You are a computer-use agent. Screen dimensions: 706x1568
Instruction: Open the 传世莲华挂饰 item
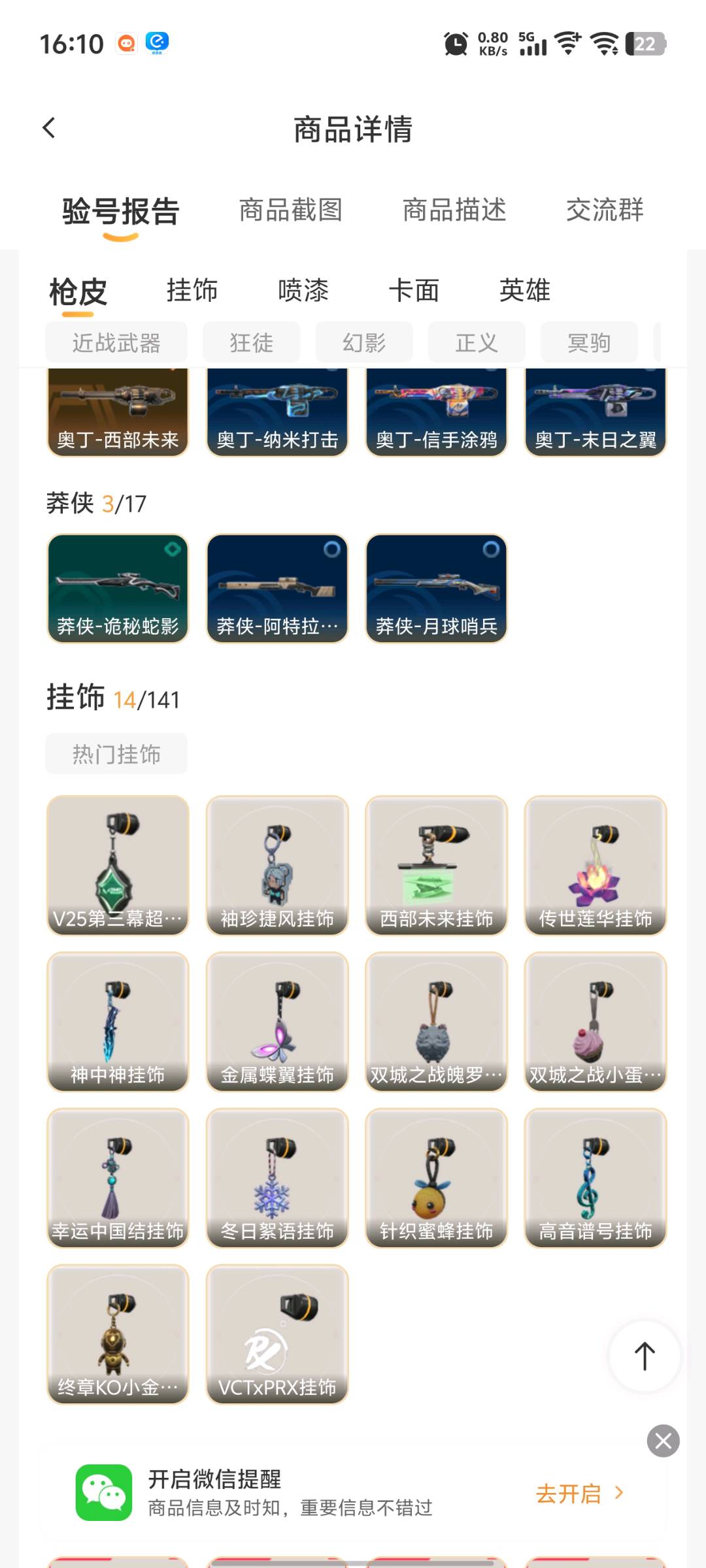[x=596, y=865]
